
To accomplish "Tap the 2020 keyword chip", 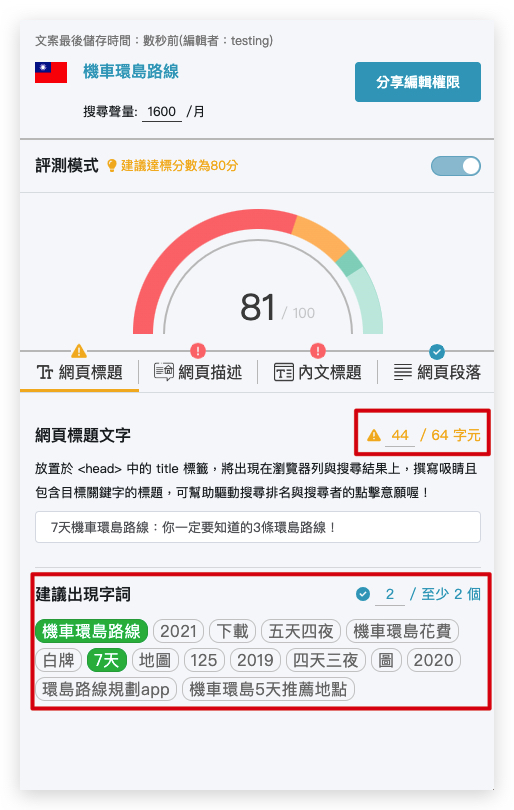I will [433, 660].
